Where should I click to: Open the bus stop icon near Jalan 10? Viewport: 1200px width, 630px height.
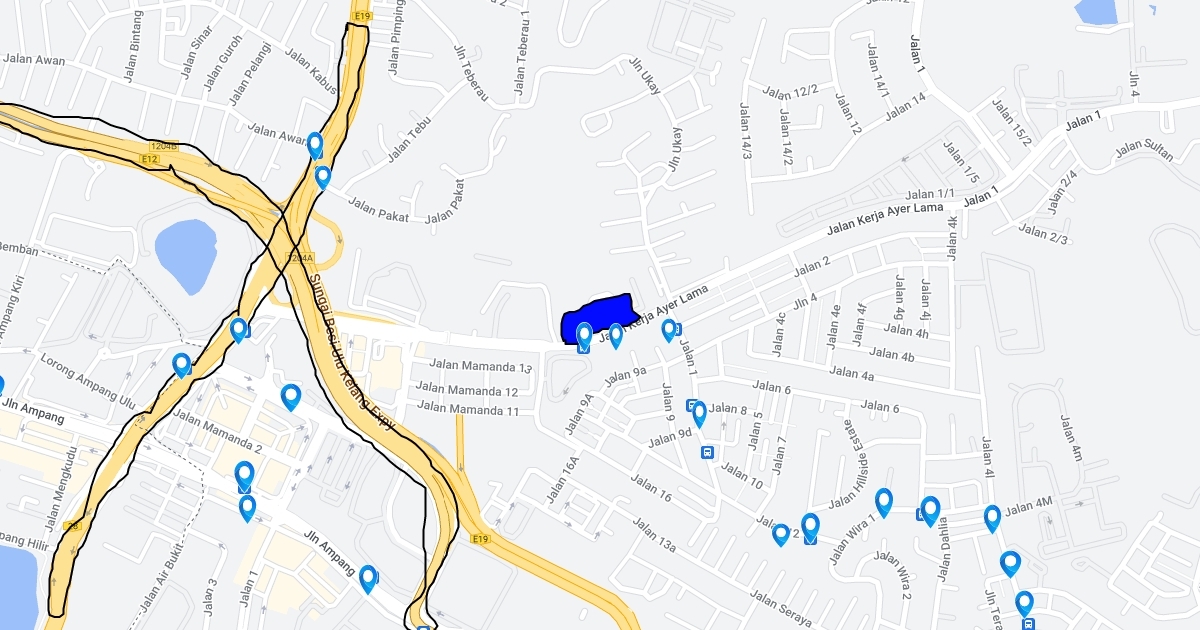[708, 451]
